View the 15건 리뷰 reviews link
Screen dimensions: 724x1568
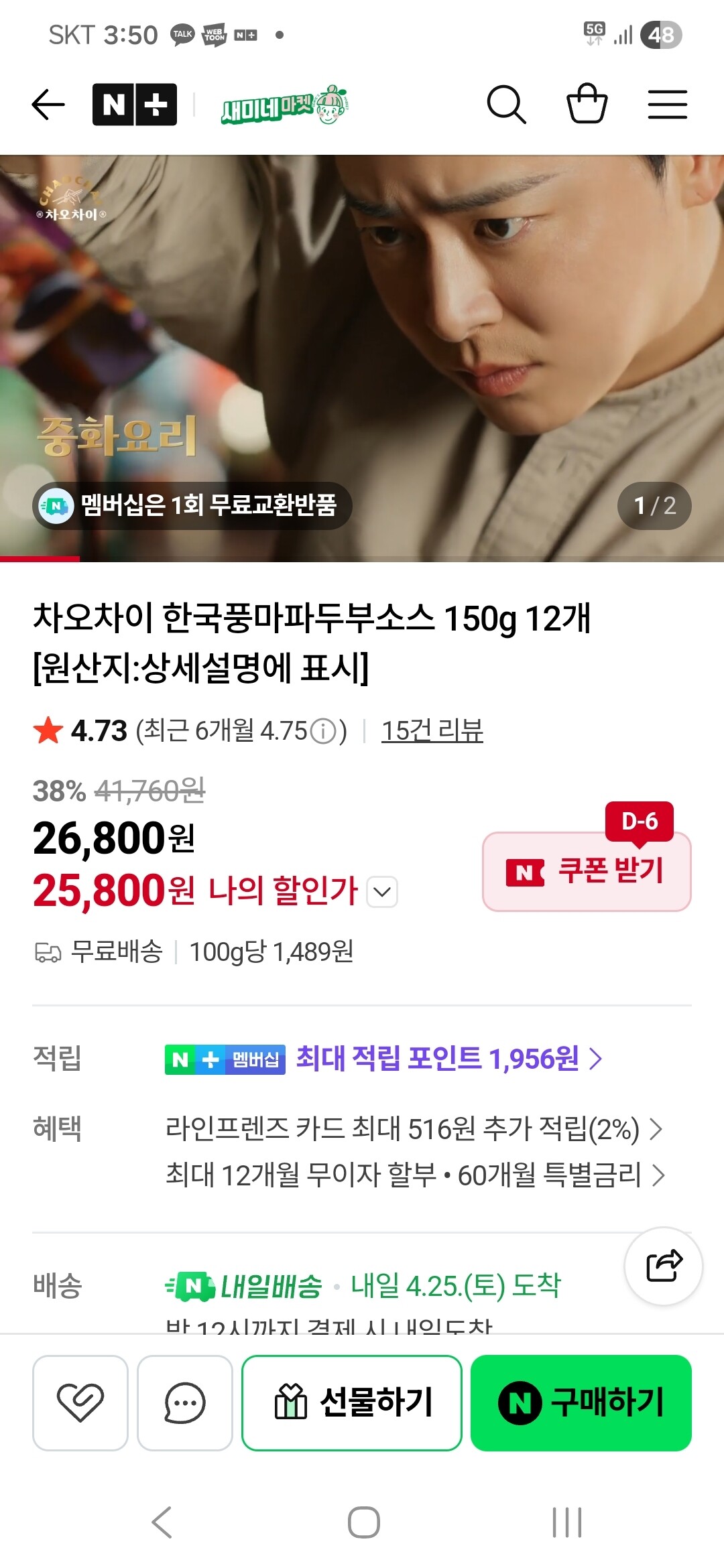pyautogui.click(x=432, y=730)
